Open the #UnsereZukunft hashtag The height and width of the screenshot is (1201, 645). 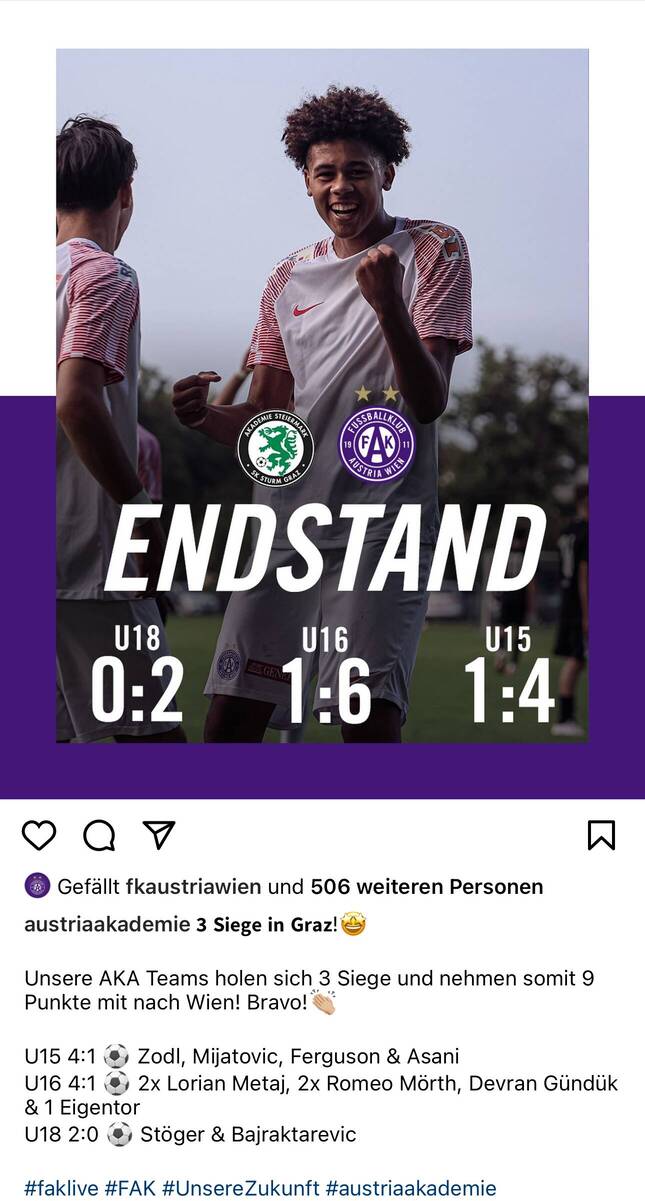click(241, 1188)
